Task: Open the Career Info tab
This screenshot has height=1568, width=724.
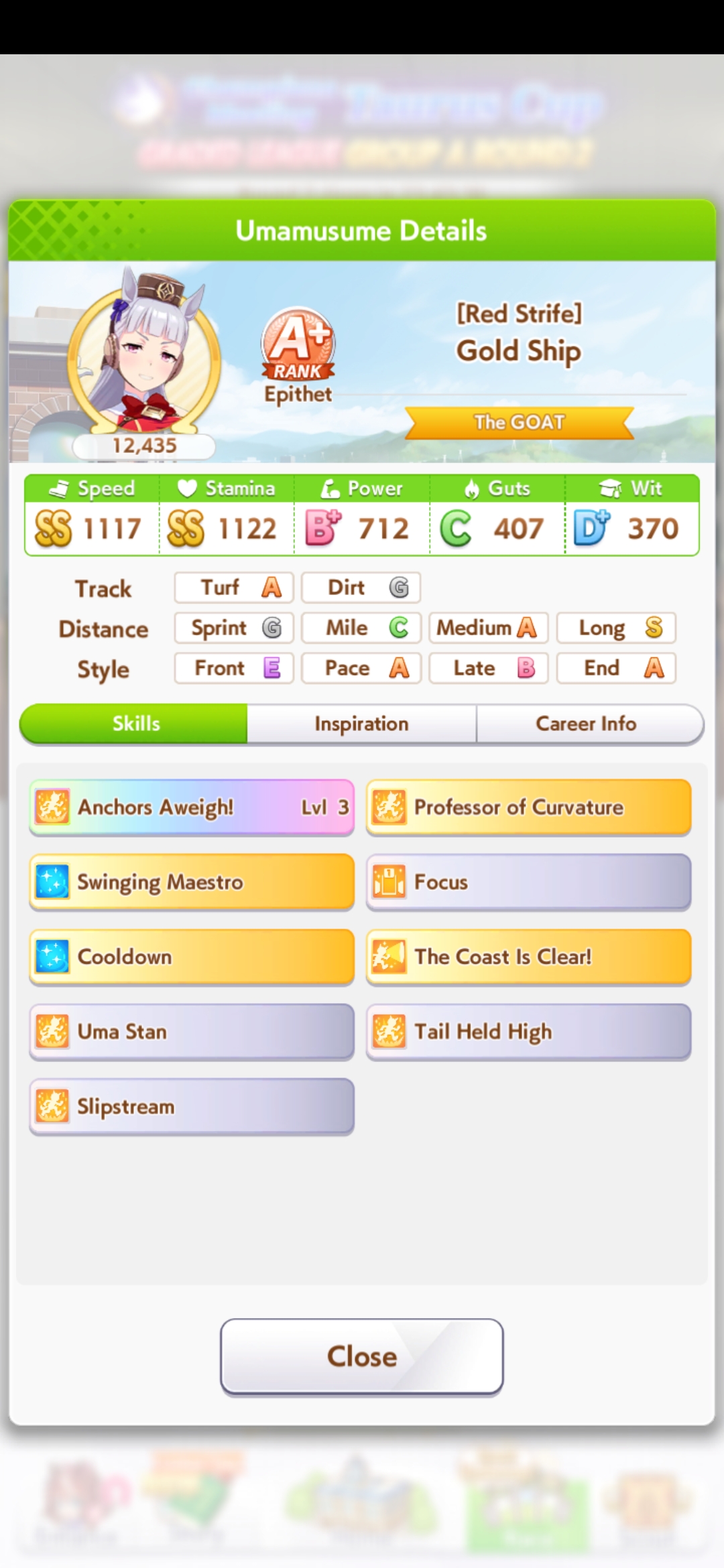Action: coord(587,724)
